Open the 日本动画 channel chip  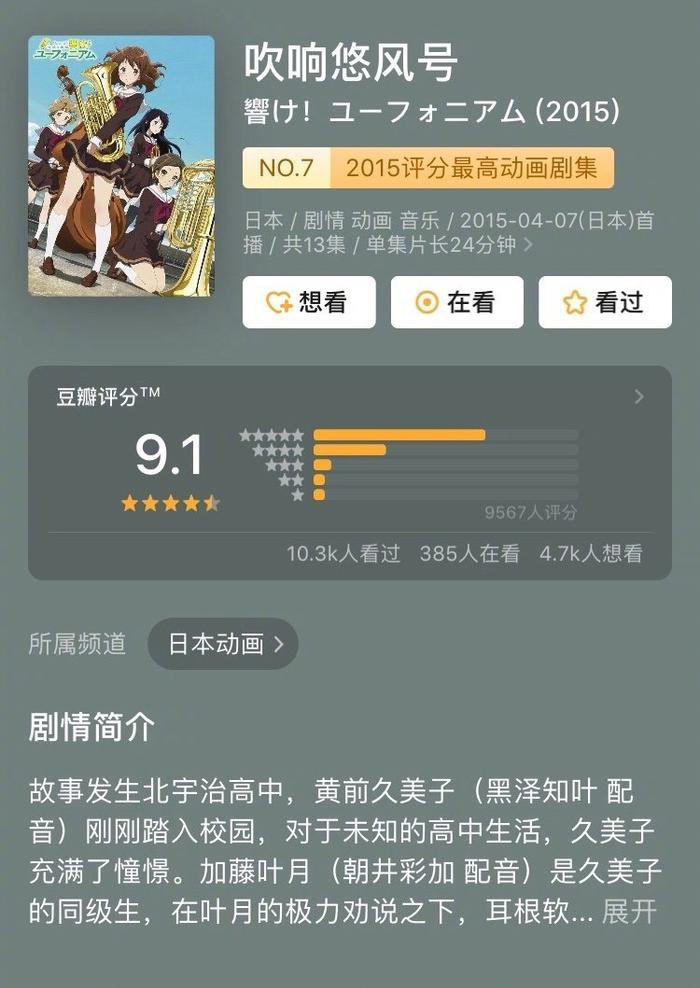coord(223,644)
